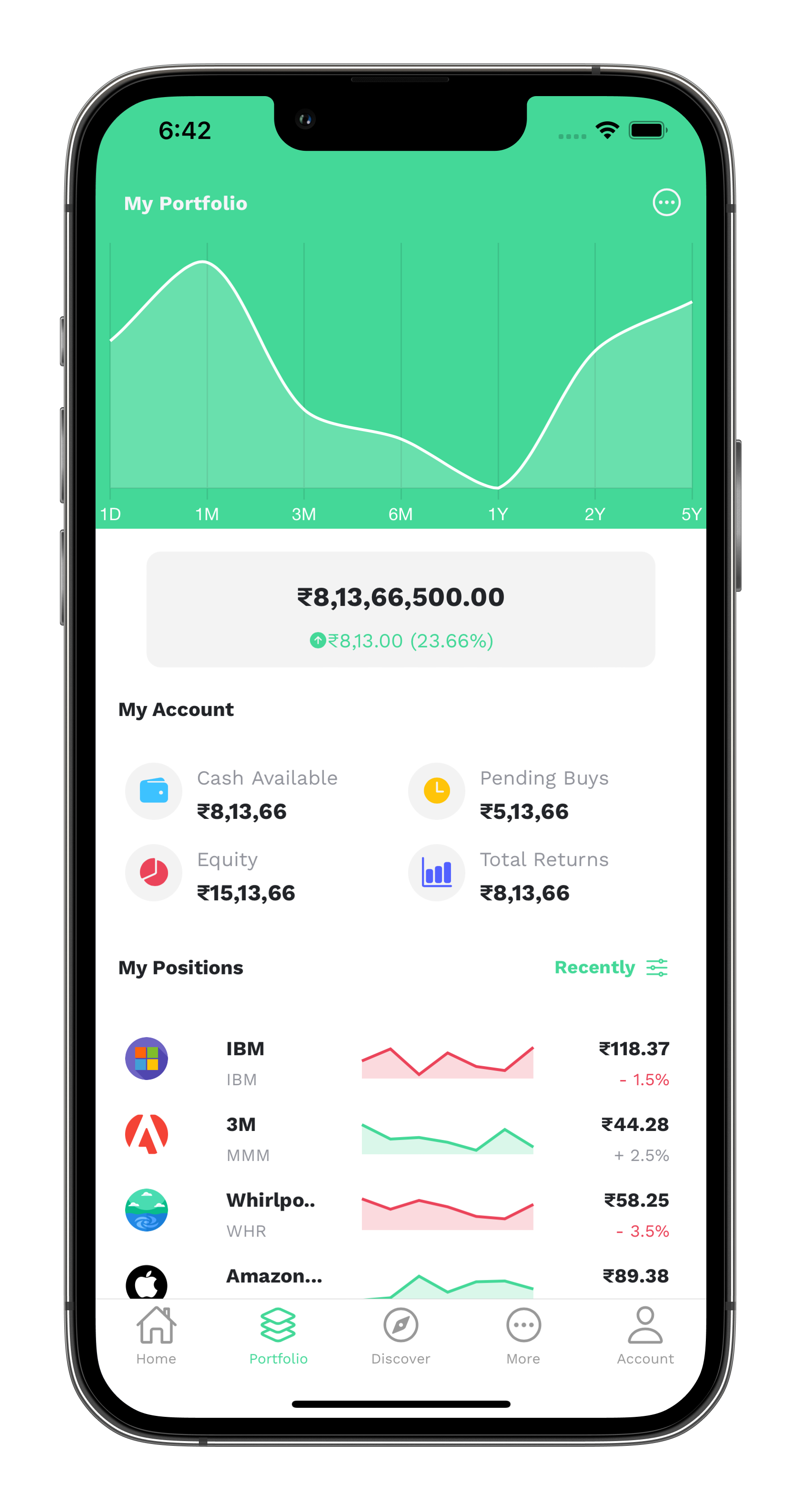801x1512 pixels.
Task: Switch to the Discover tab
Action: point(400,1336)
